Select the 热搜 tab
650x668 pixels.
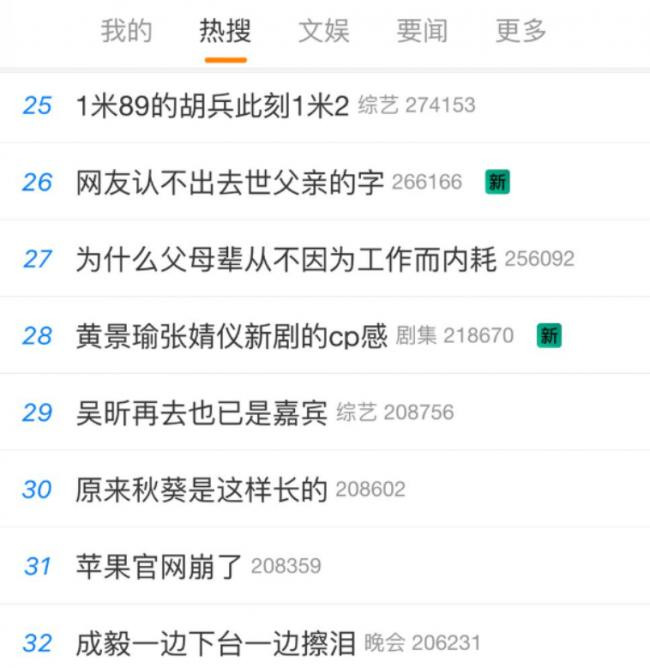(x=224, y=31)
